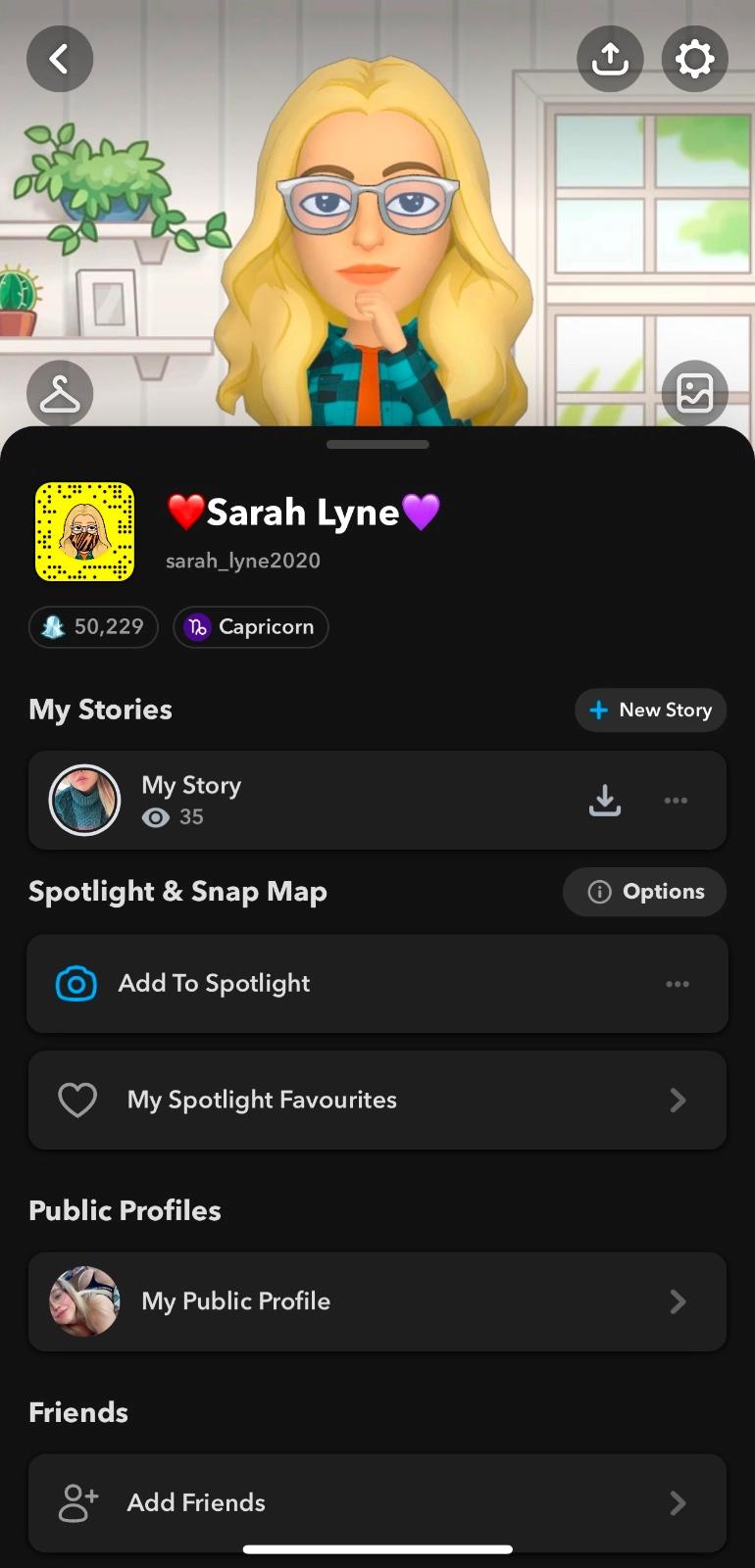This screenshot has height=1568, width=755.
Task: Open Spotlight & Snap Map Options
Action: click(x=645, y=892)
